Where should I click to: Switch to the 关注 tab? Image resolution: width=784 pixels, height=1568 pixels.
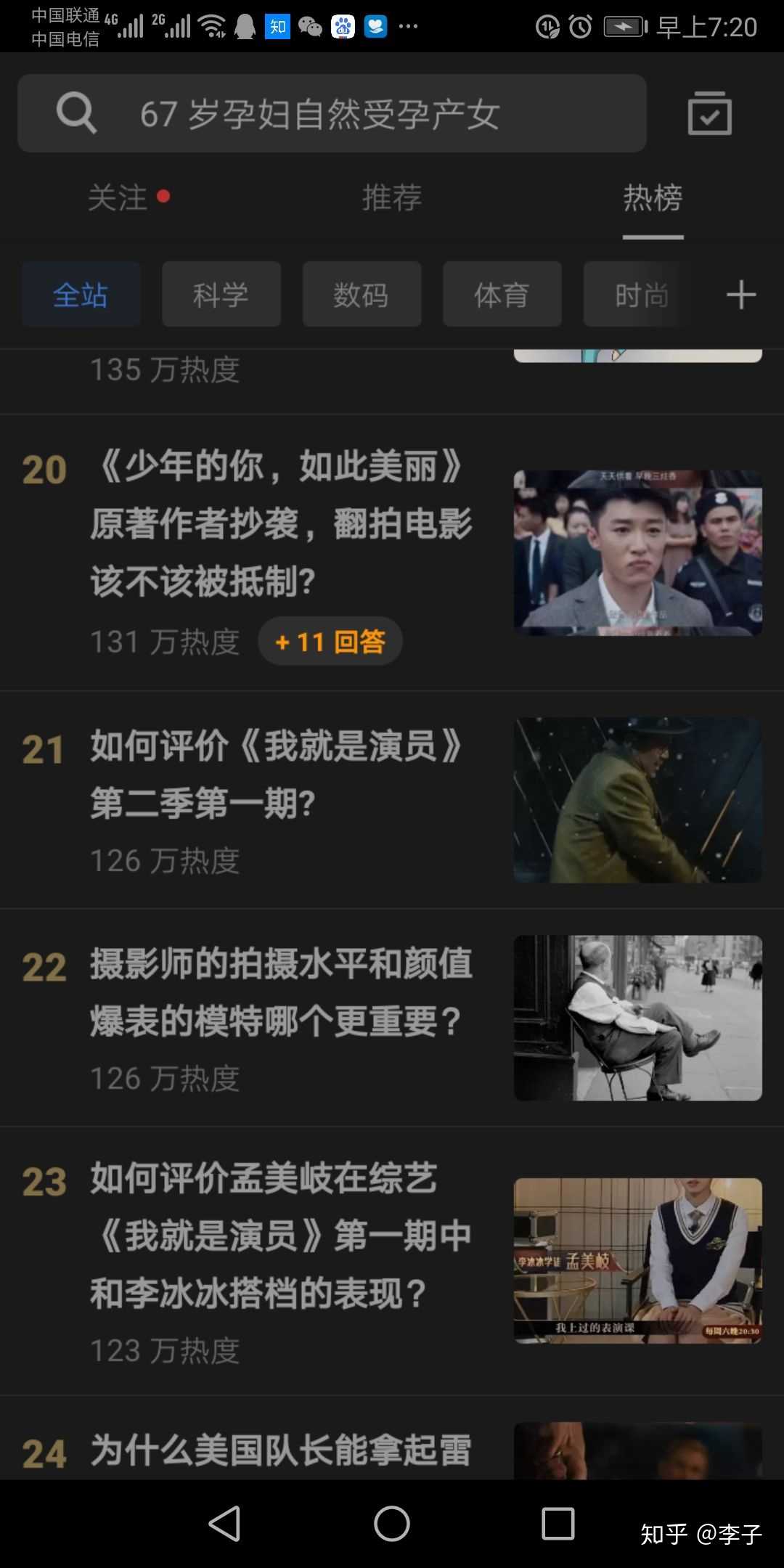pyautogui.click(x=118, y=197)
